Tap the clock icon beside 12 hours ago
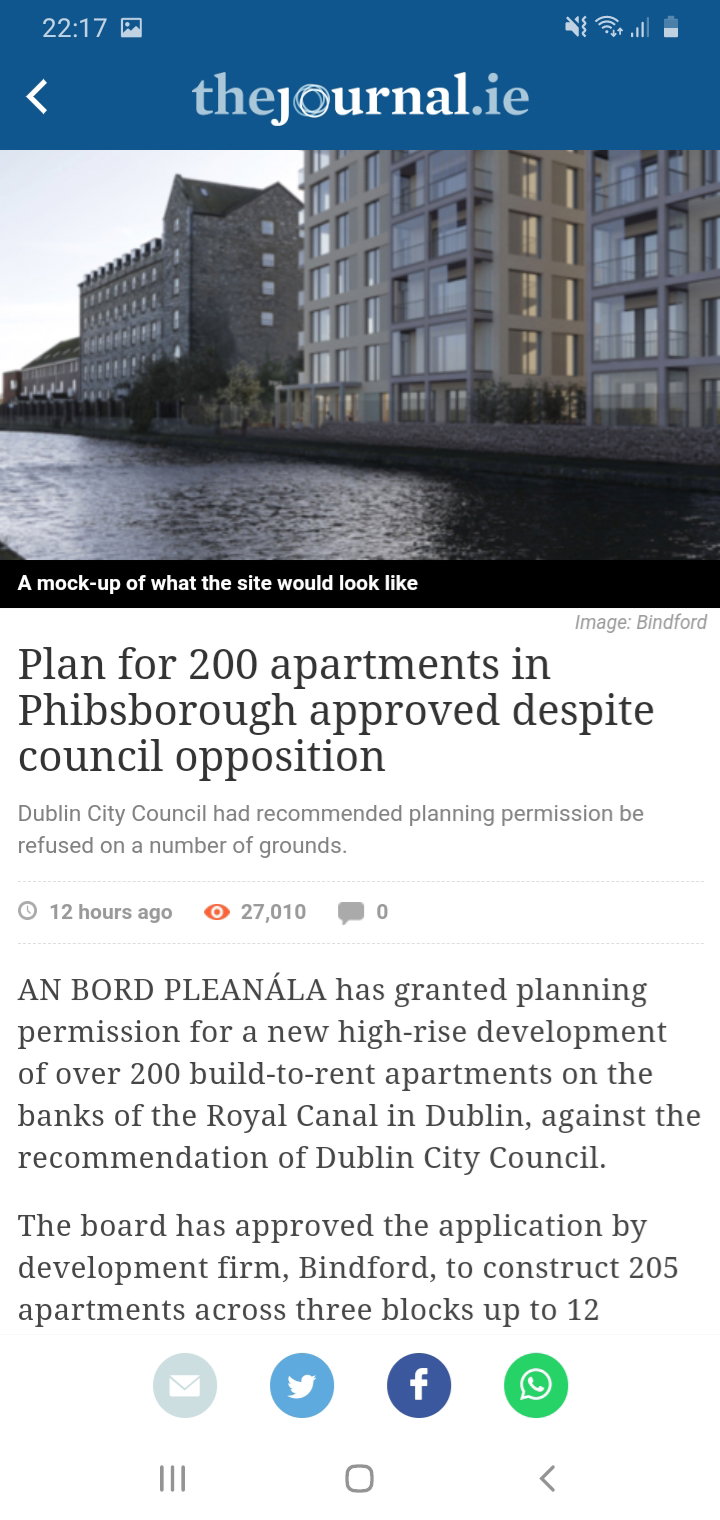The width and height of the screenshot is (720, 1520). click(29, 911)
